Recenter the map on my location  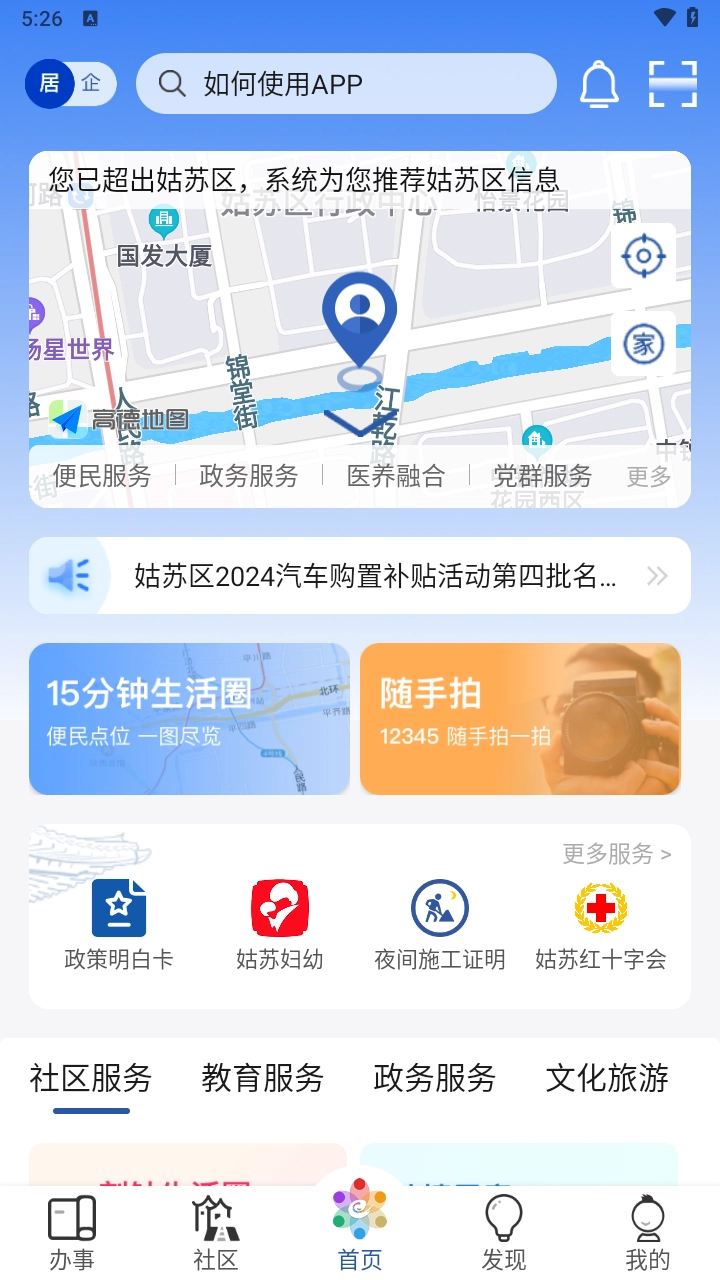643,257
